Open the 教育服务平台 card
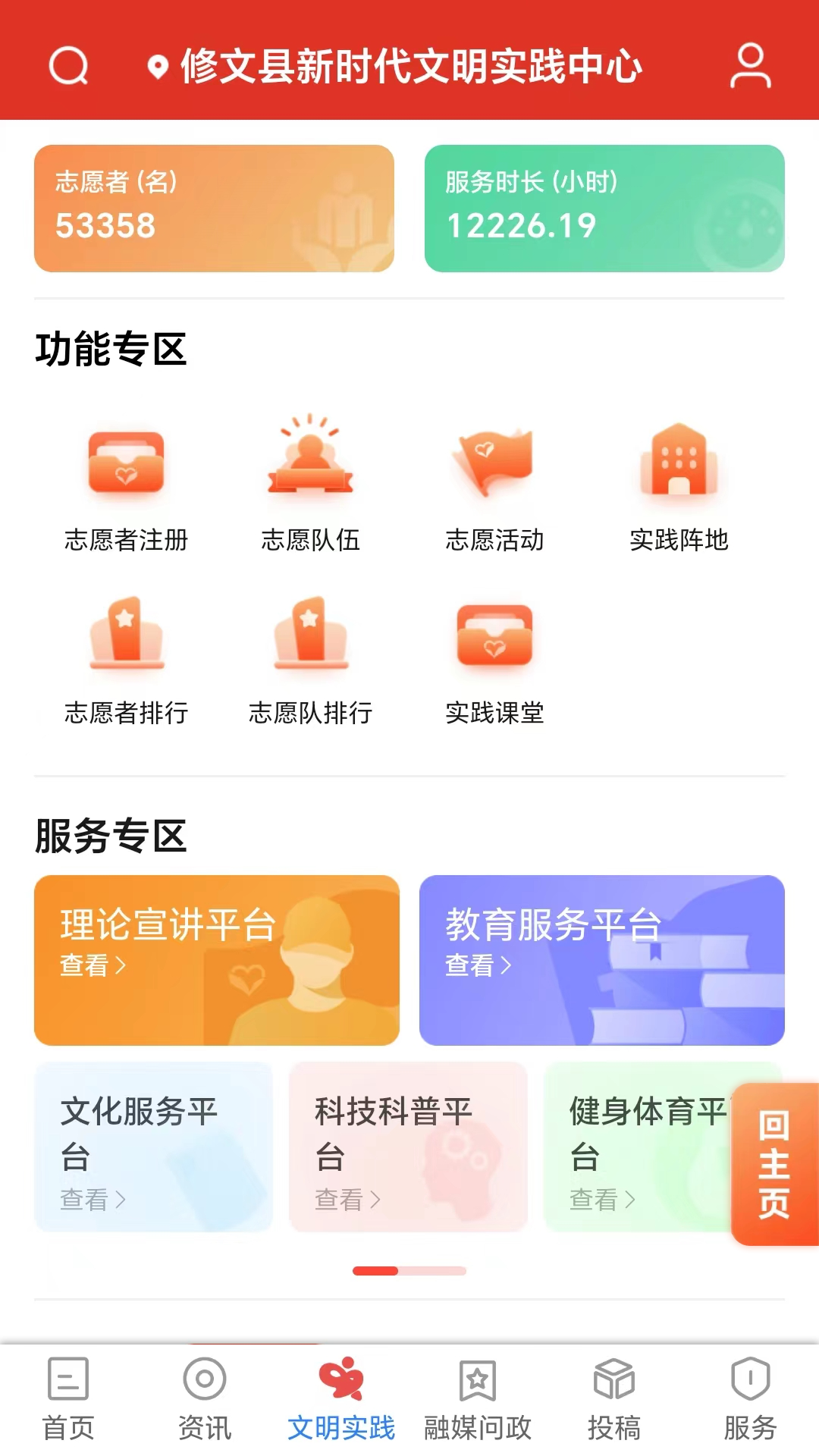 click(601, 960)
